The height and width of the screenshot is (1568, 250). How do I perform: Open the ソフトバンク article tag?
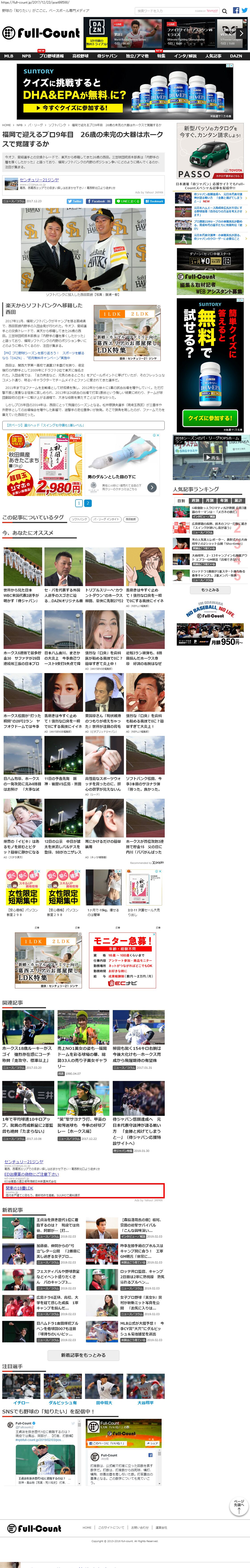[x=79, y=519]
